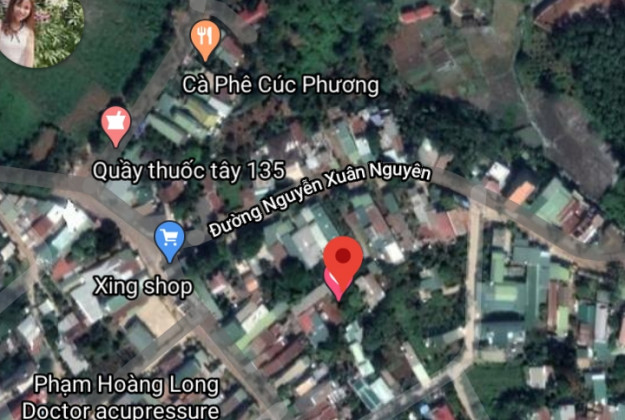Open the Xing shop shopping marker
Viewport: 625px width, 420px height.
[169, 239]
